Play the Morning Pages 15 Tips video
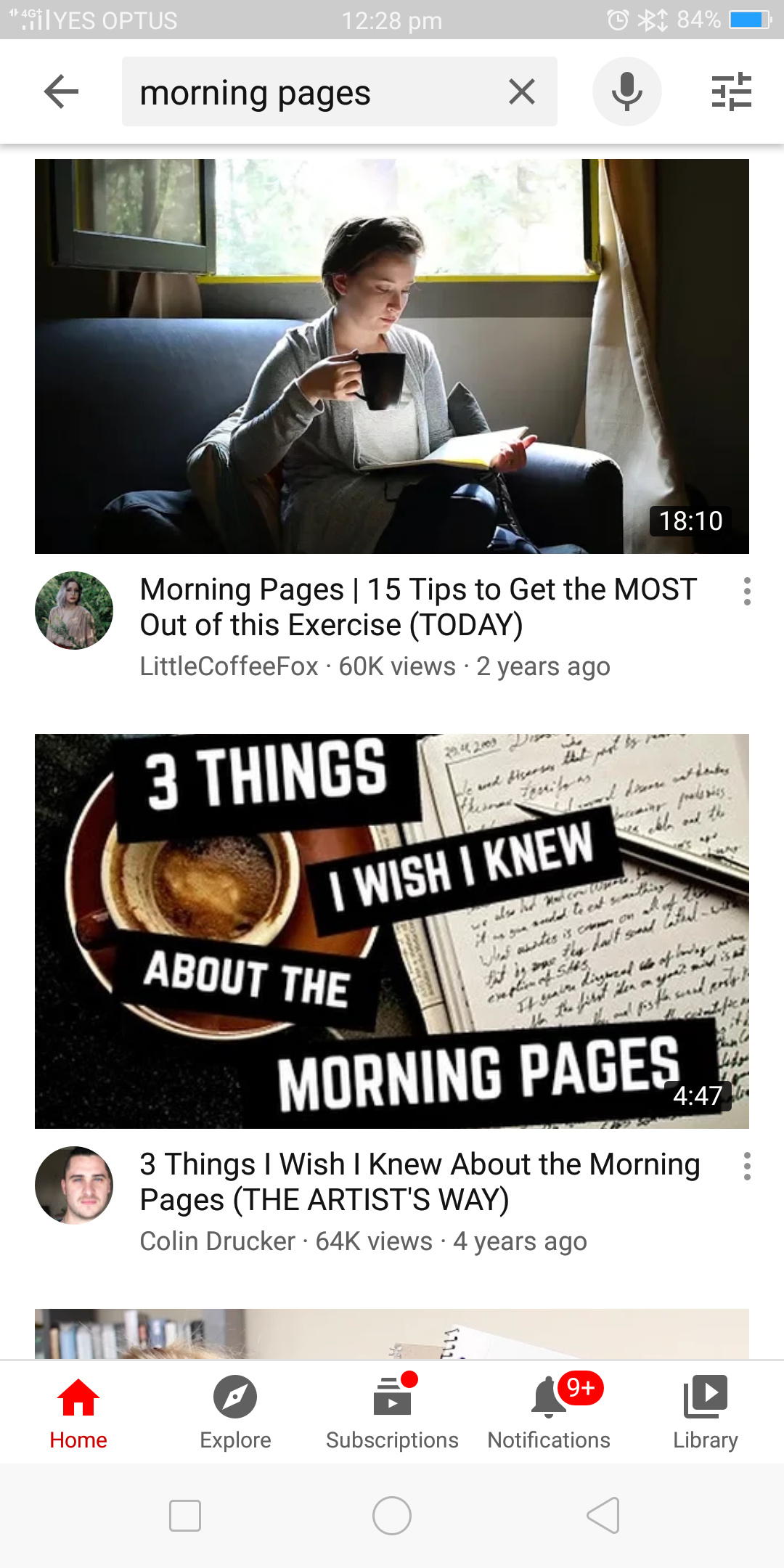Image resolution: width=784 pixels, height=1568 pixels. click(392, 356)
